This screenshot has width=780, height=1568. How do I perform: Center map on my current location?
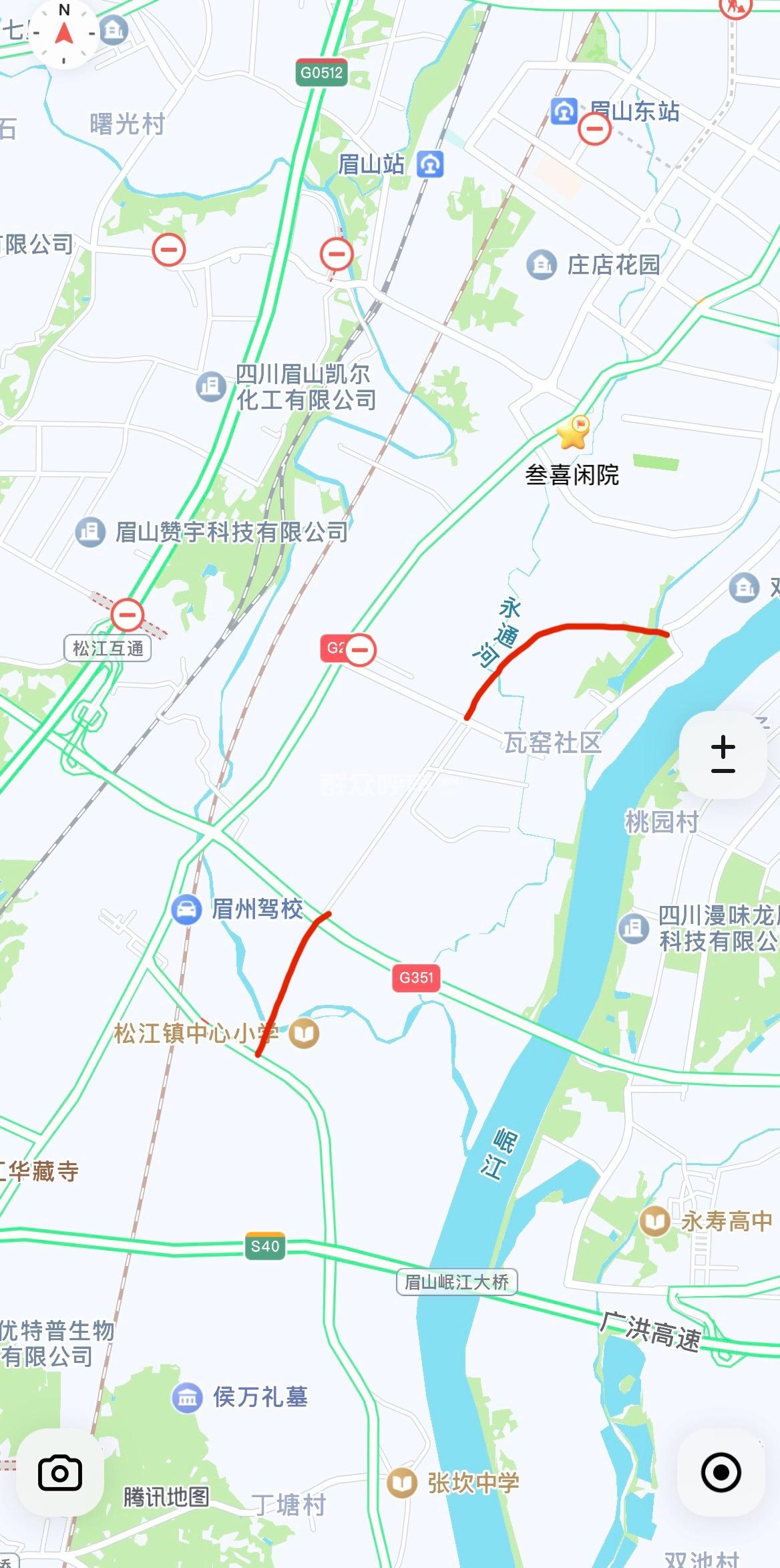pyautogui.click(x=721, y=1472)
